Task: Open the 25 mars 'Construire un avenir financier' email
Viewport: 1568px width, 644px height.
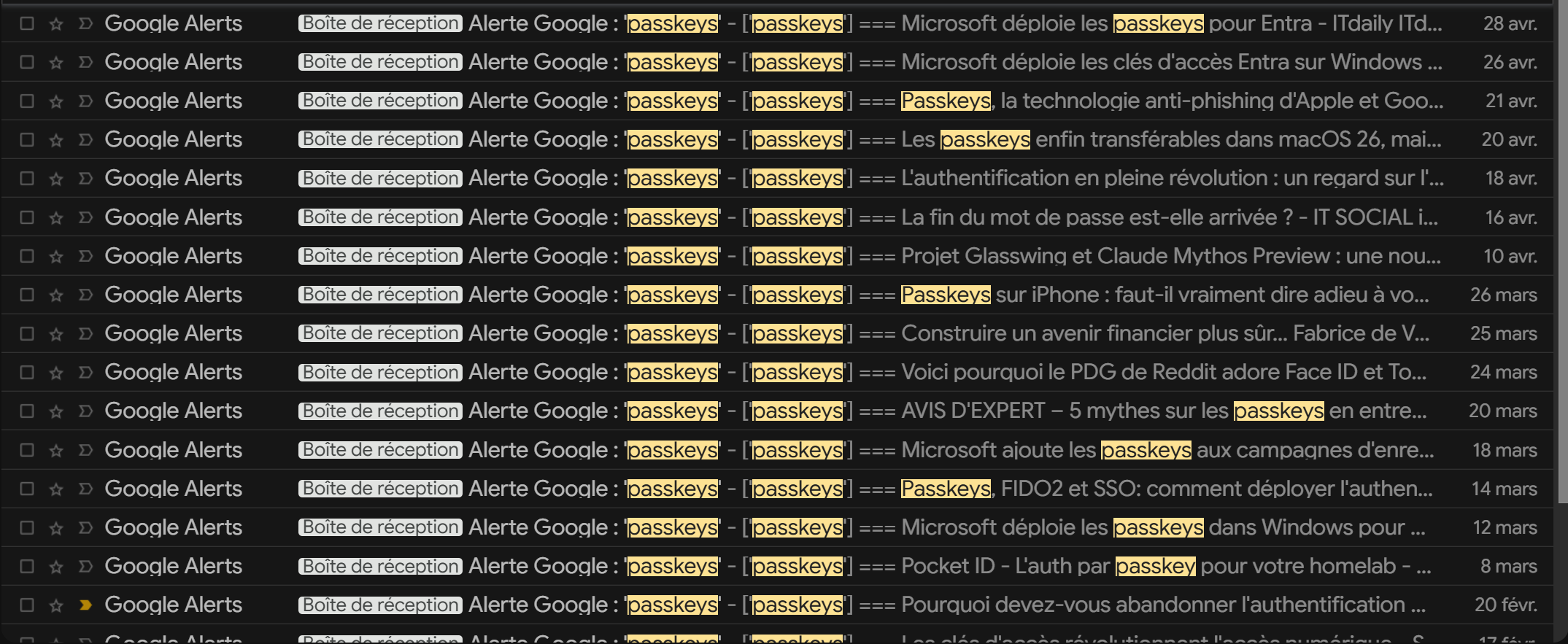Action: 776,333
